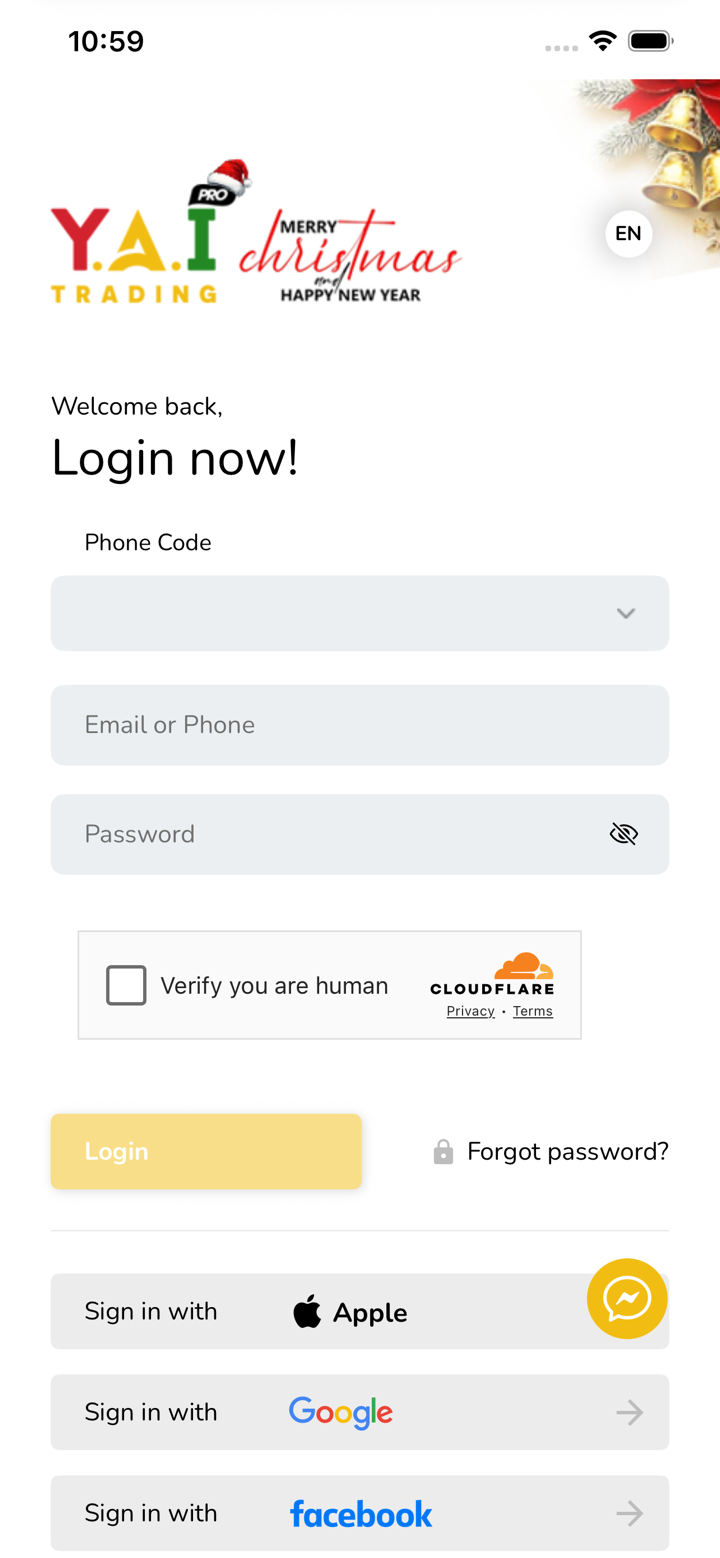Open the Messenger chat bubble
This screenshot has height=1558, width=720.
627,1298
